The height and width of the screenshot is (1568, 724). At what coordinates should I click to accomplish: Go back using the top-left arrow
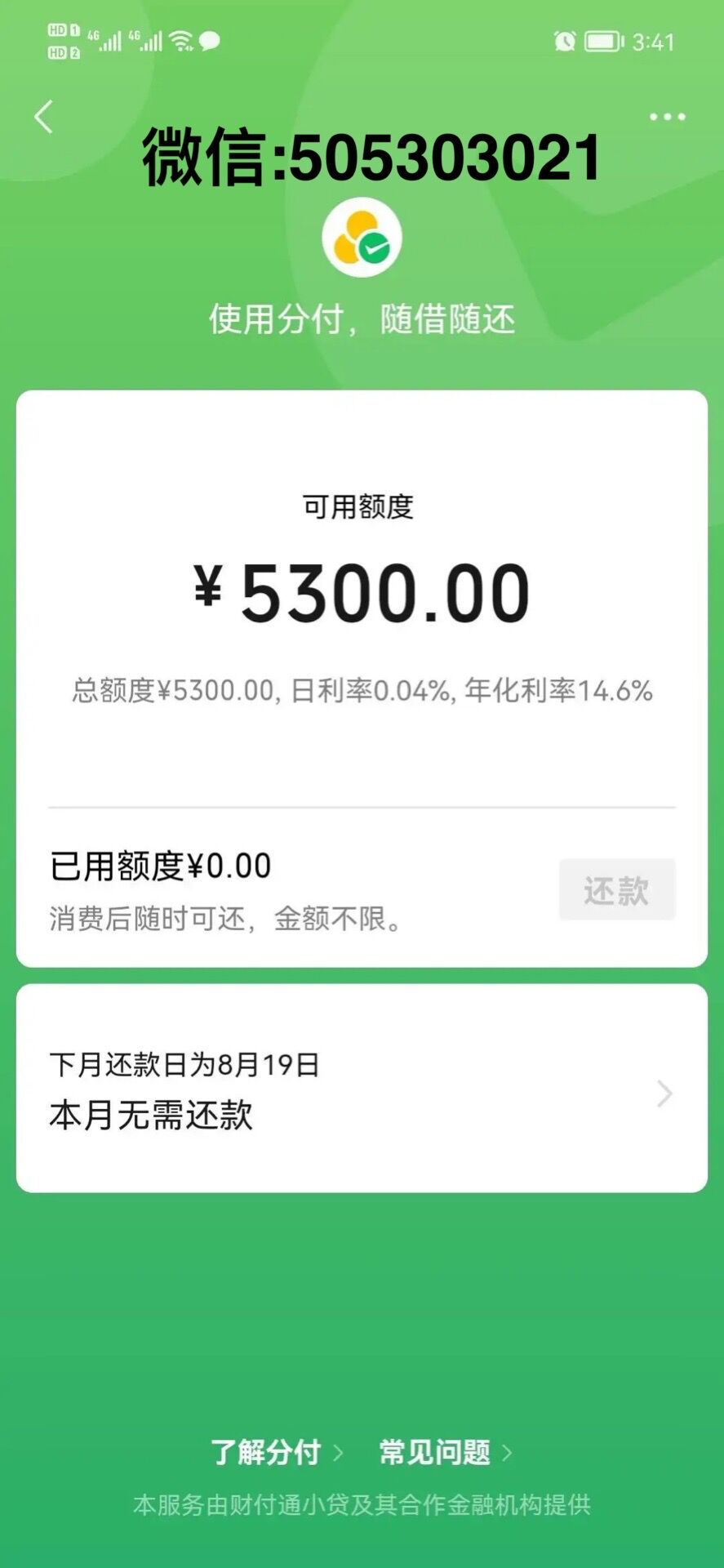click(x=44, y=117)
